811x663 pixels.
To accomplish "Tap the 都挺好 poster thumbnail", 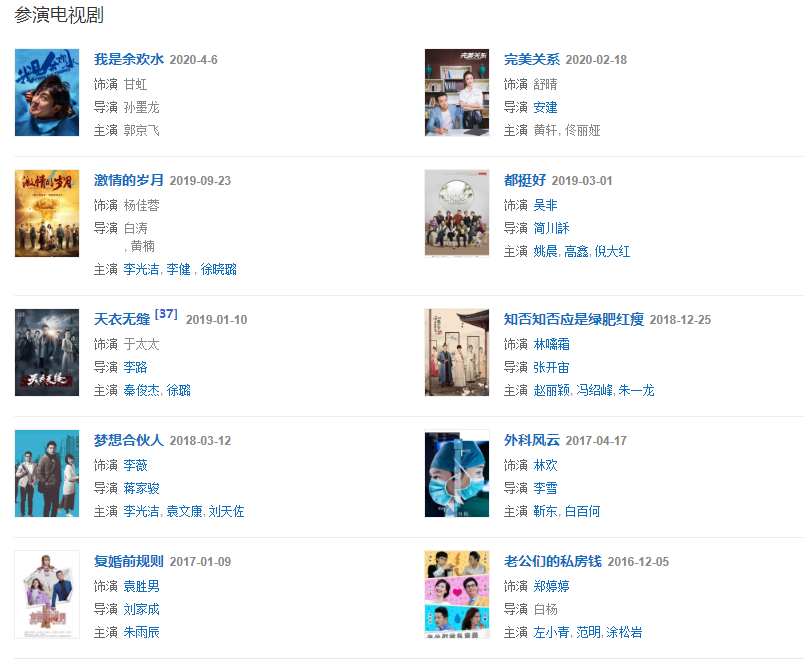I will tap(456, 214).
